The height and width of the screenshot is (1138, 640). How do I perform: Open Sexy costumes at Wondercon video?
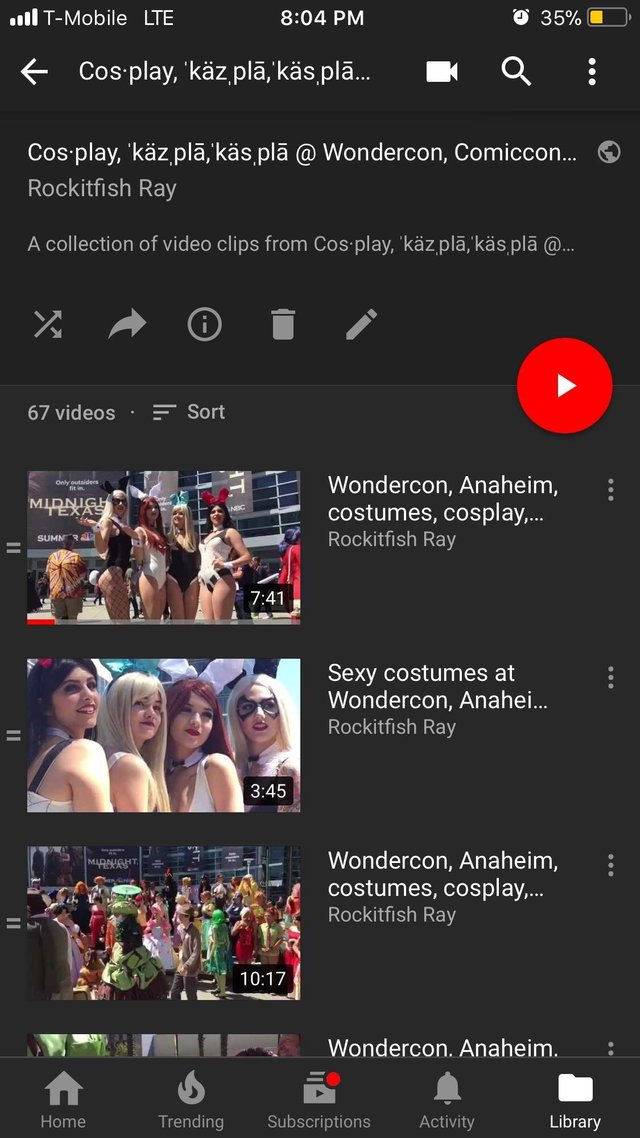[164, 735]
